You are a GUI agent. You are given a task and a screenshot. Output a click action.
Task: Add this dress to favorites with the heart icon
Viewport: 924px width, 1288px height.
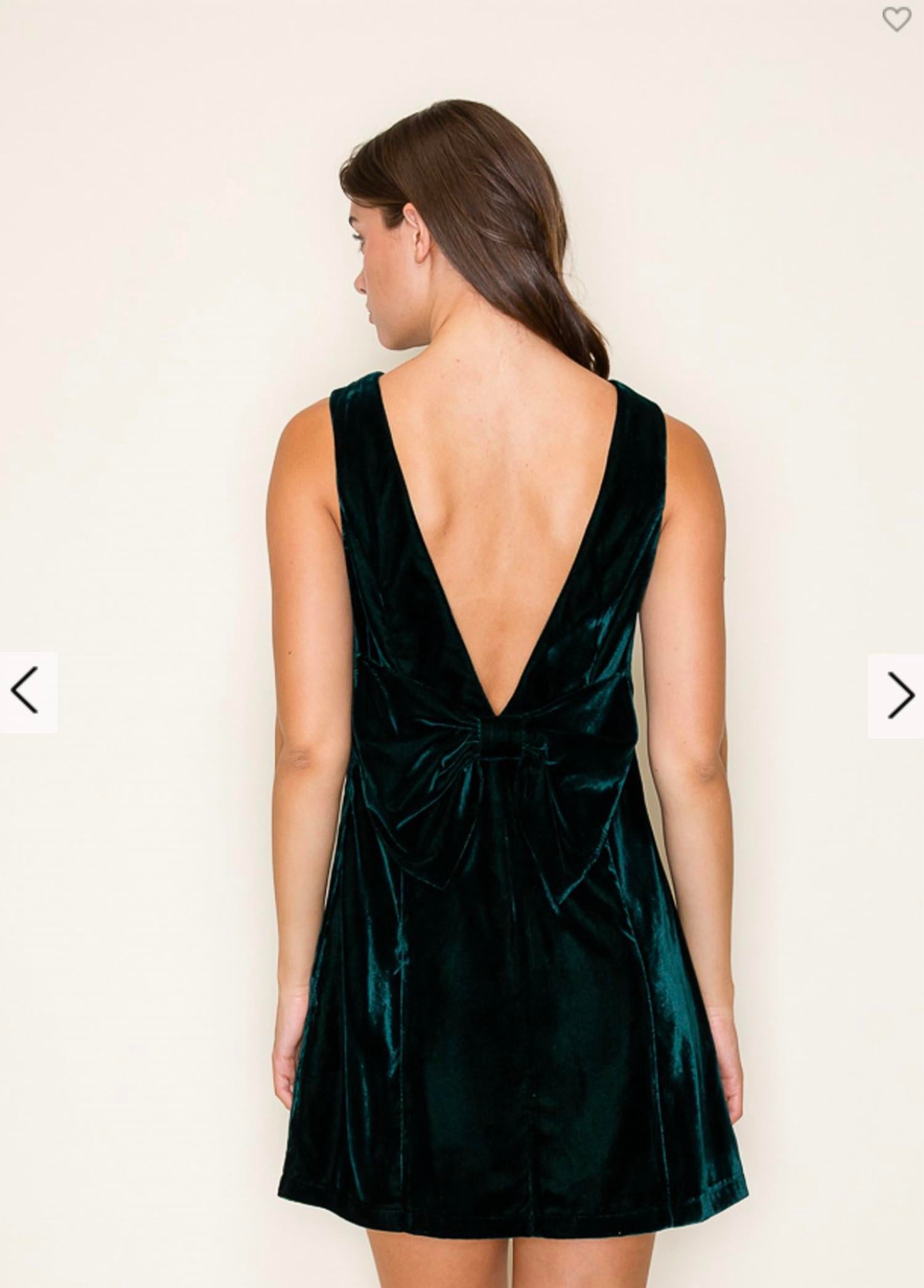pyautogui.click(x=896, y=20)
